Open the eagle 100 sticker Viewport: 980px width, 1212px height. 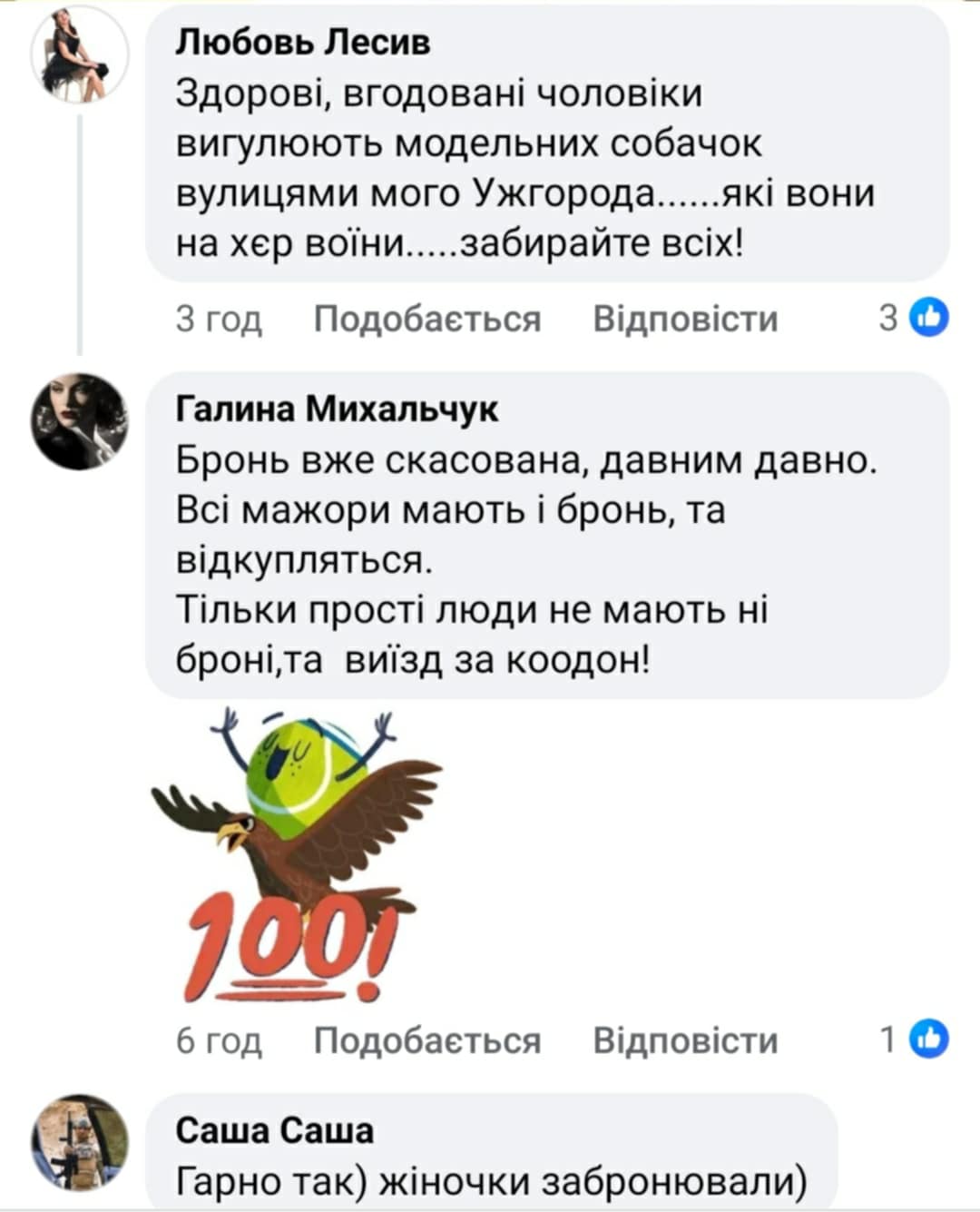(x=295, y=853)
